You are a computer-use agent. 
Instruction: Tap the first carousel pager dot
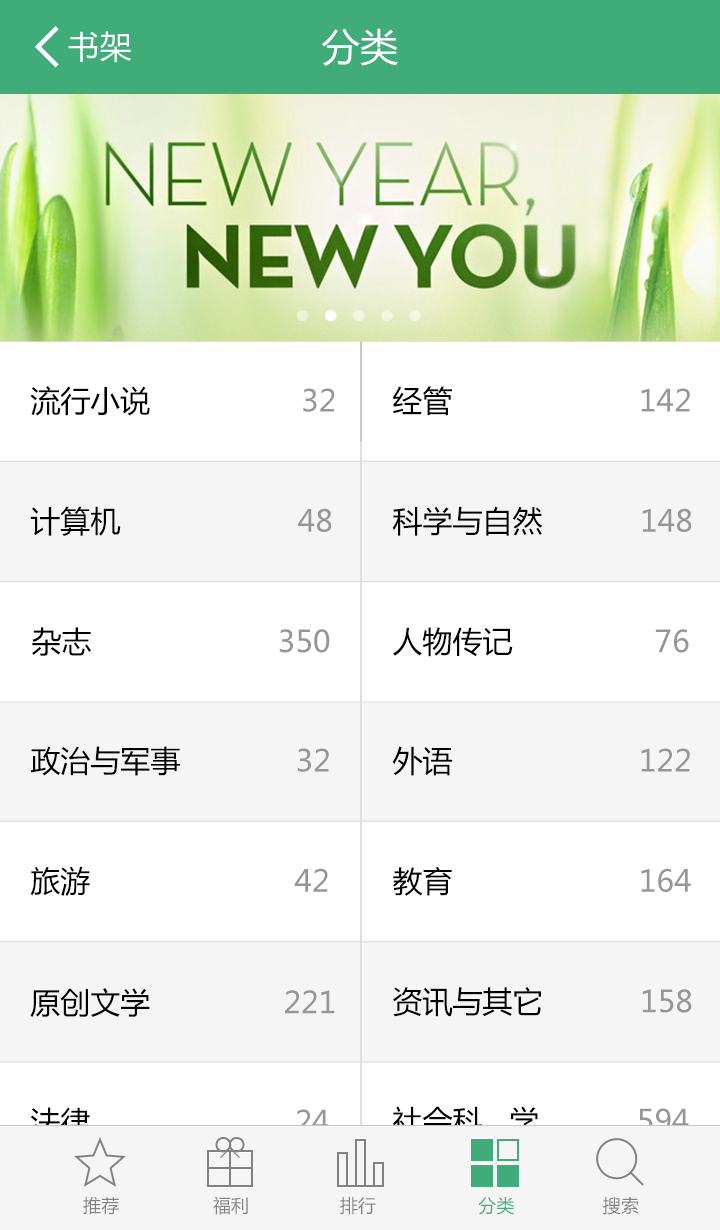click(x=302, y=315)
